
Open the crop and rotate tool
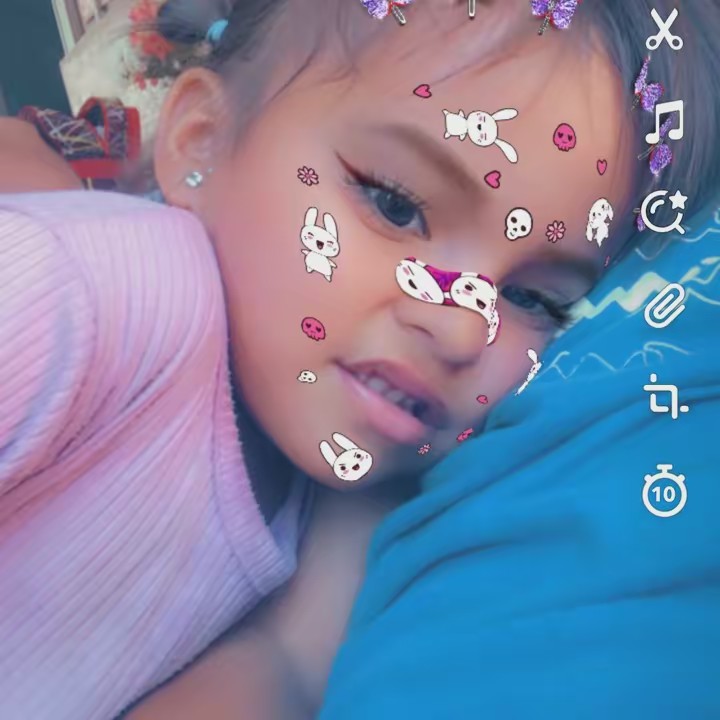pos(665,396)
